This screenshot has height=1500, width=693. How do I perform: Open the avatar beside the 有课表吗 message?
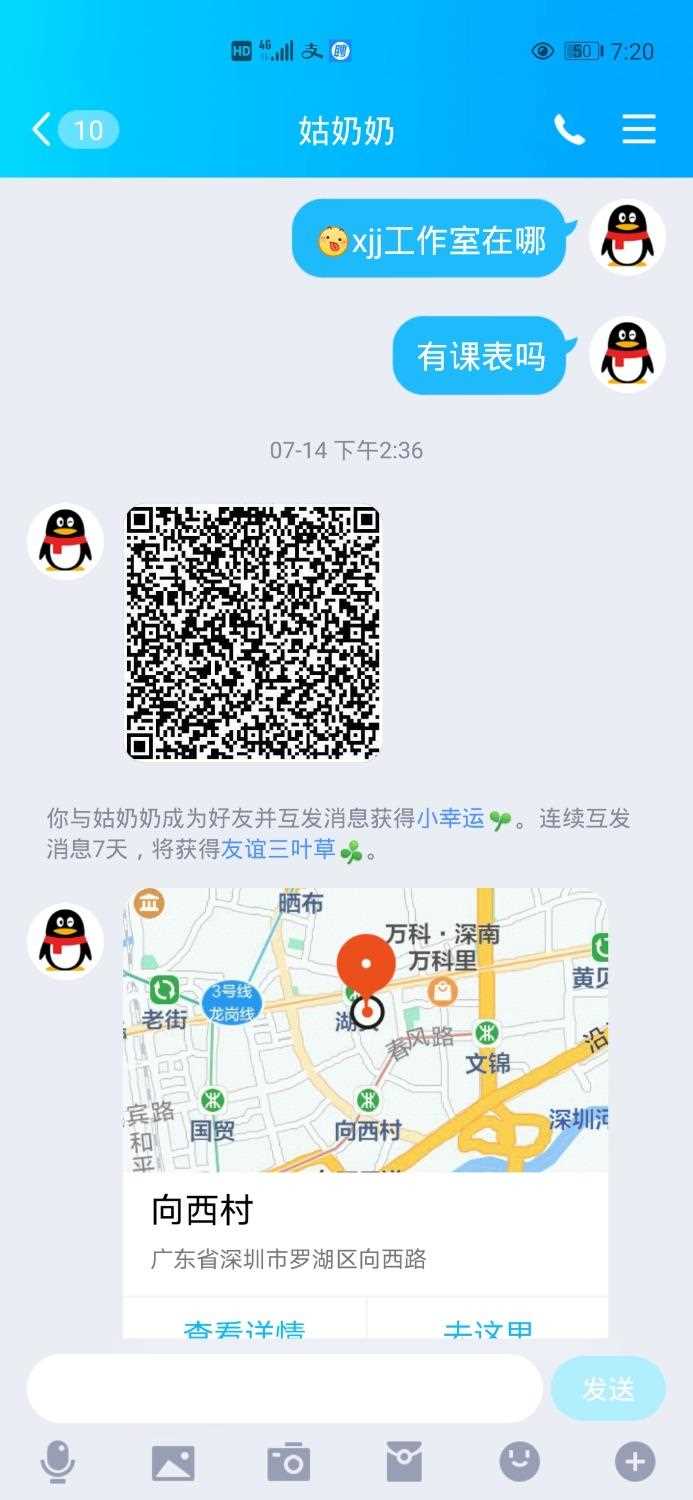(627, 355)
